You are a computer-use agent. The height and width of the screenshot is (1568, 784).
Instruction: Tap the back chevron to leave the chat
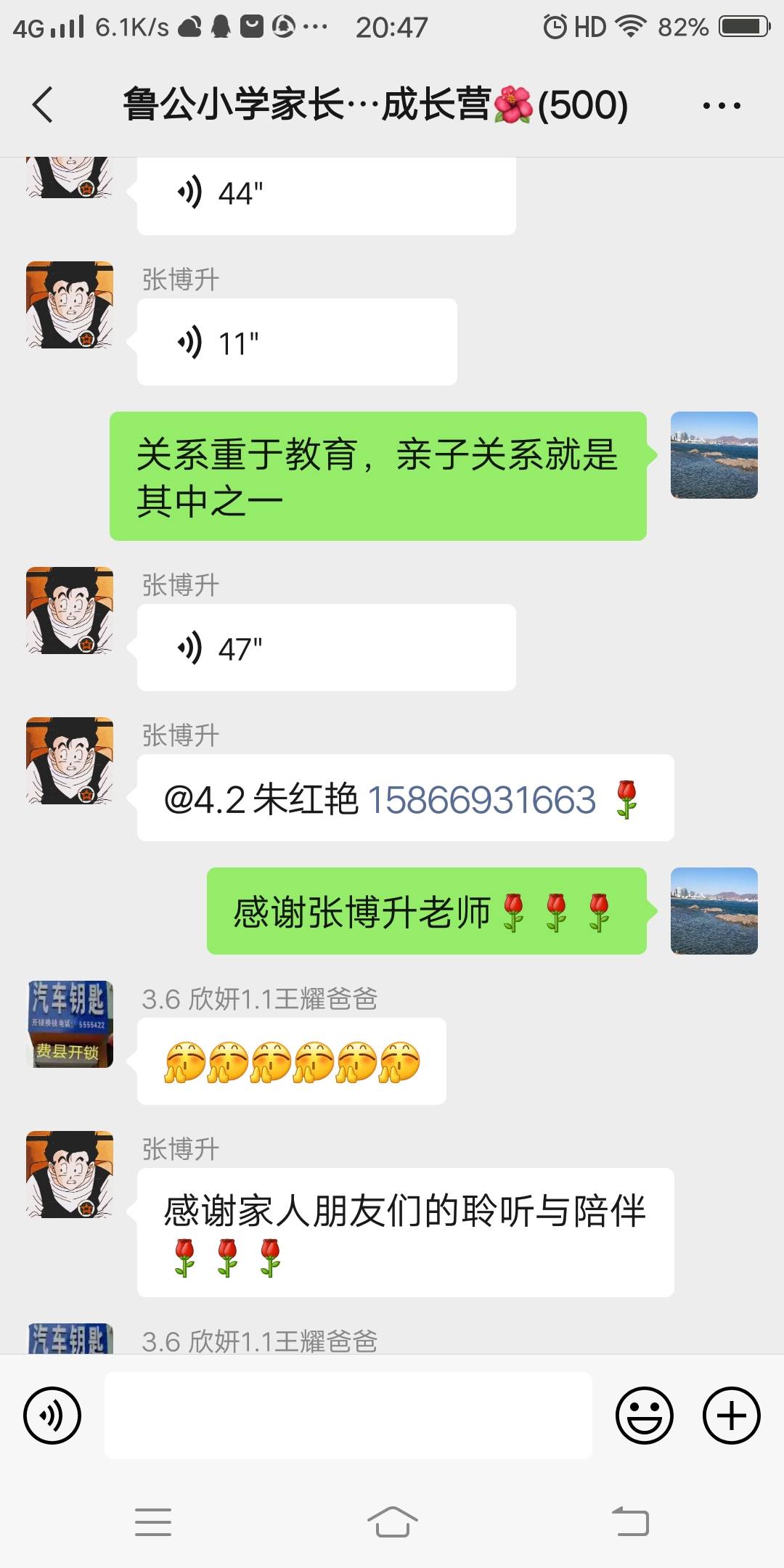tap(41, 104)
